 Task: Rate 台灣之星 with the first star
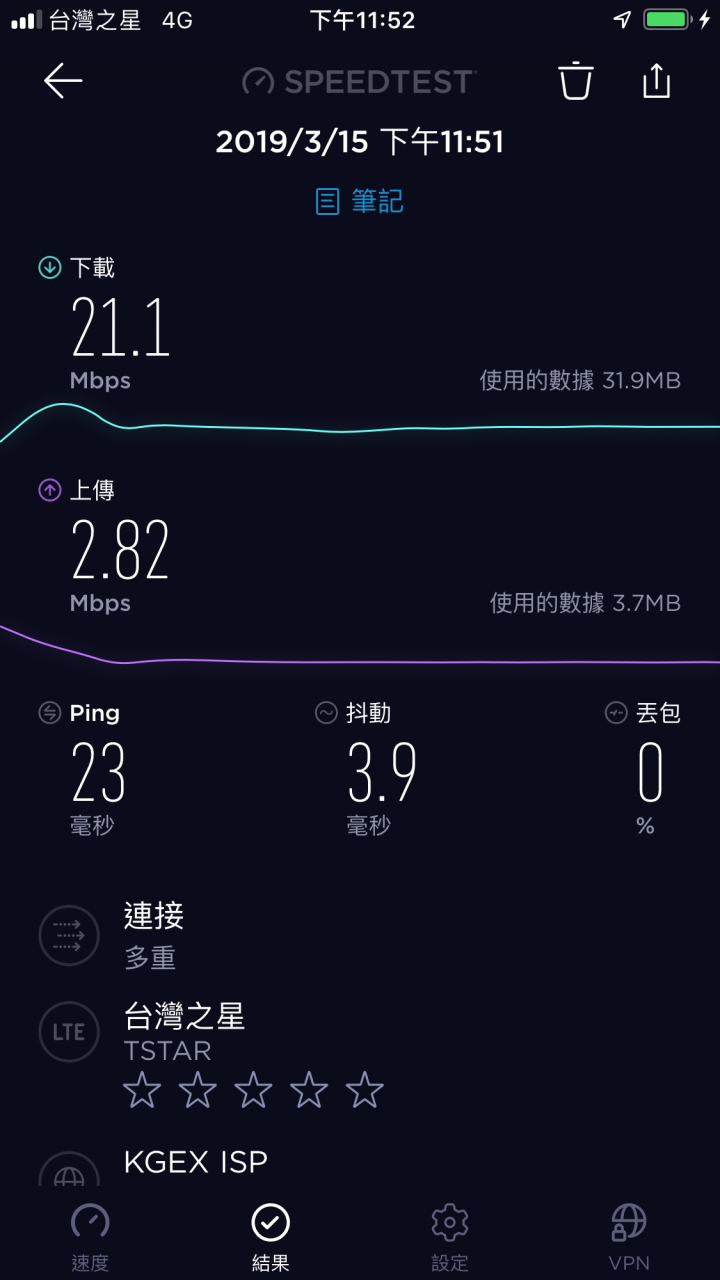click(142, 1090)
